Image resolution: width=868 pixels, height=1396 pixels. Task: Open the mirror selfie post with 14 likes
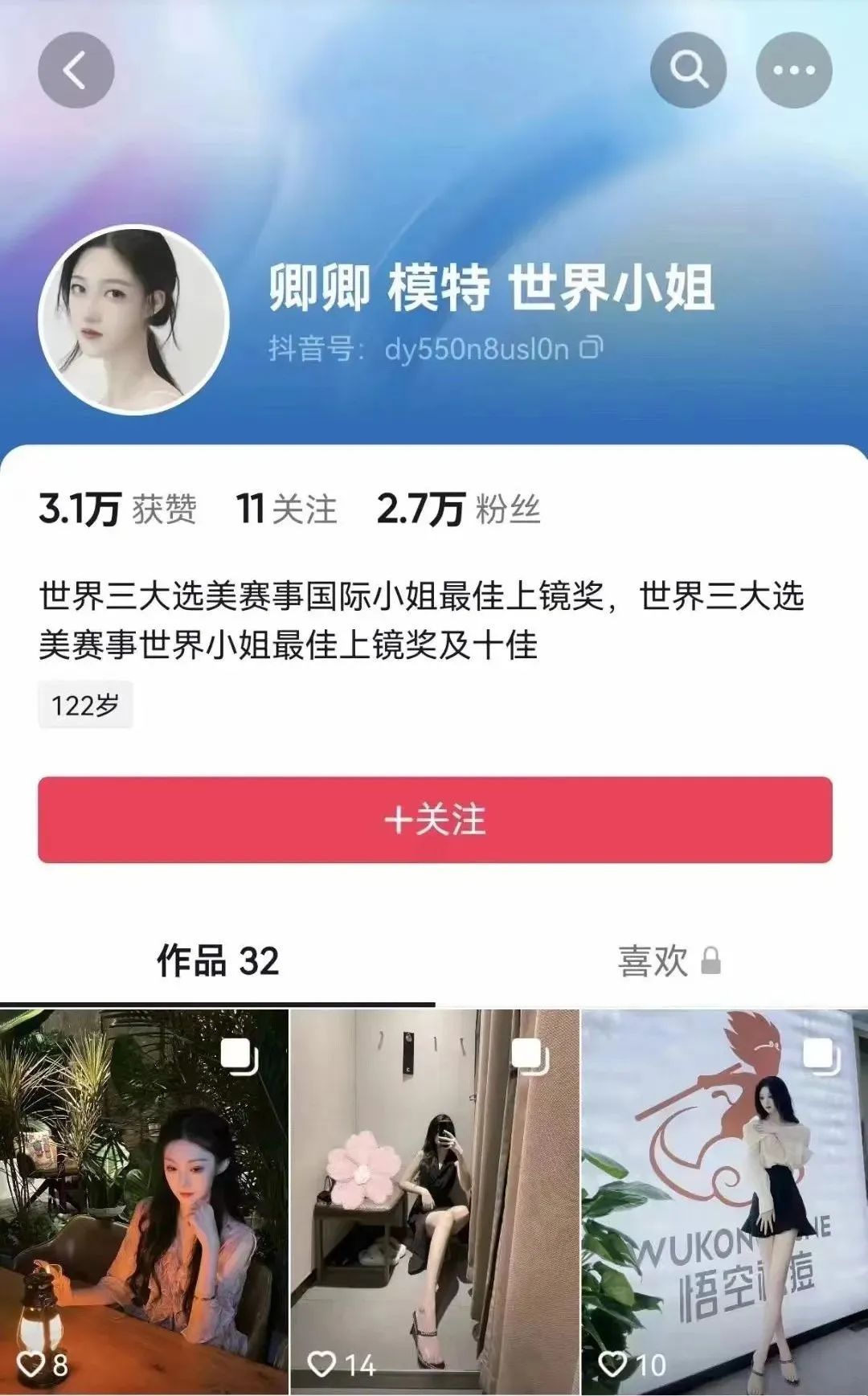[435, 1202]
